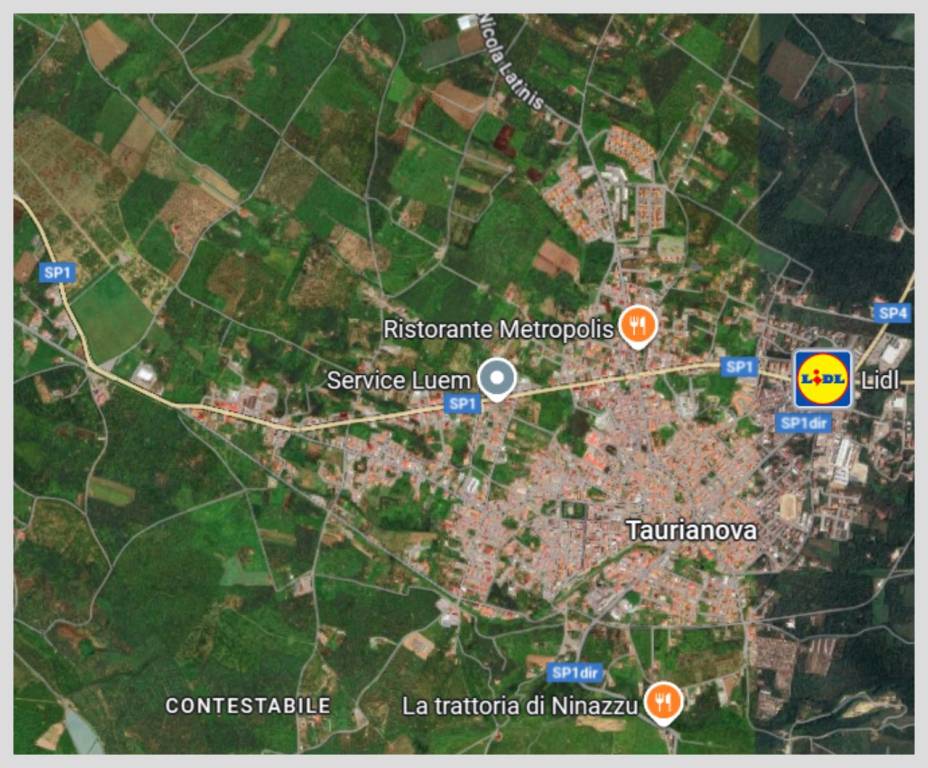Screen dimensions: 928x768
Task: Open the Lidl store marker
Action: (823, 379)
